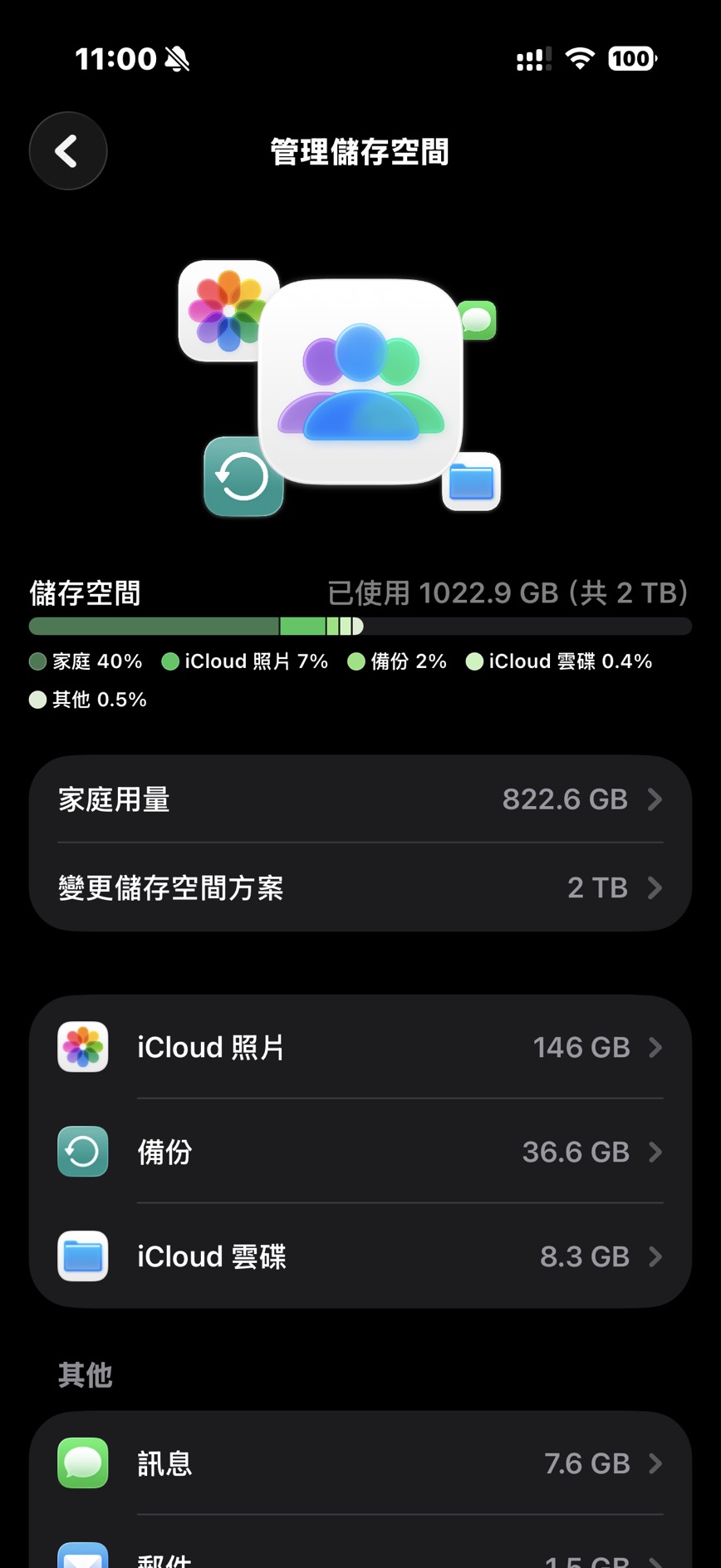
Task: View 備份 storage details
Action: (360, 1152)
